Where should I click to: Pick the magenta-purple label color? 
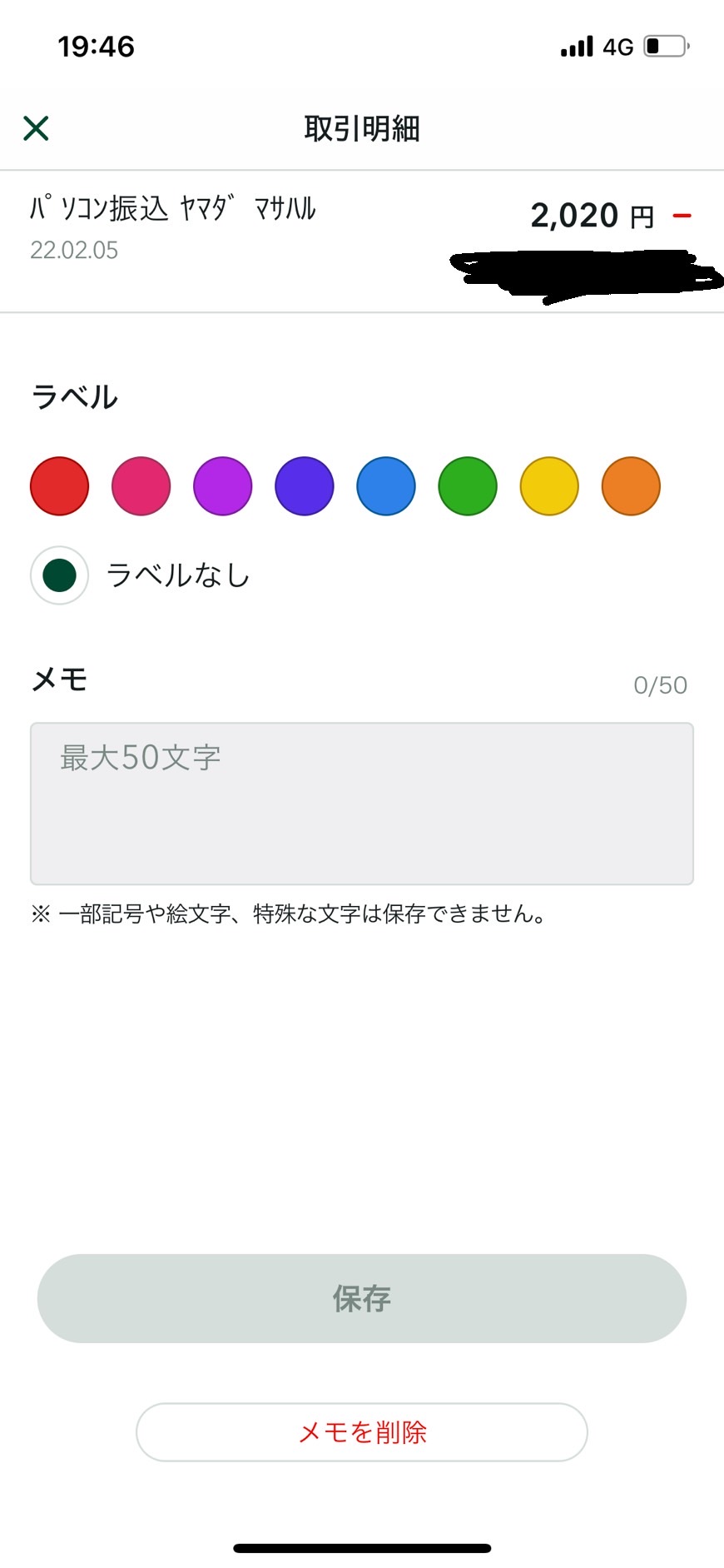[223, 486]
